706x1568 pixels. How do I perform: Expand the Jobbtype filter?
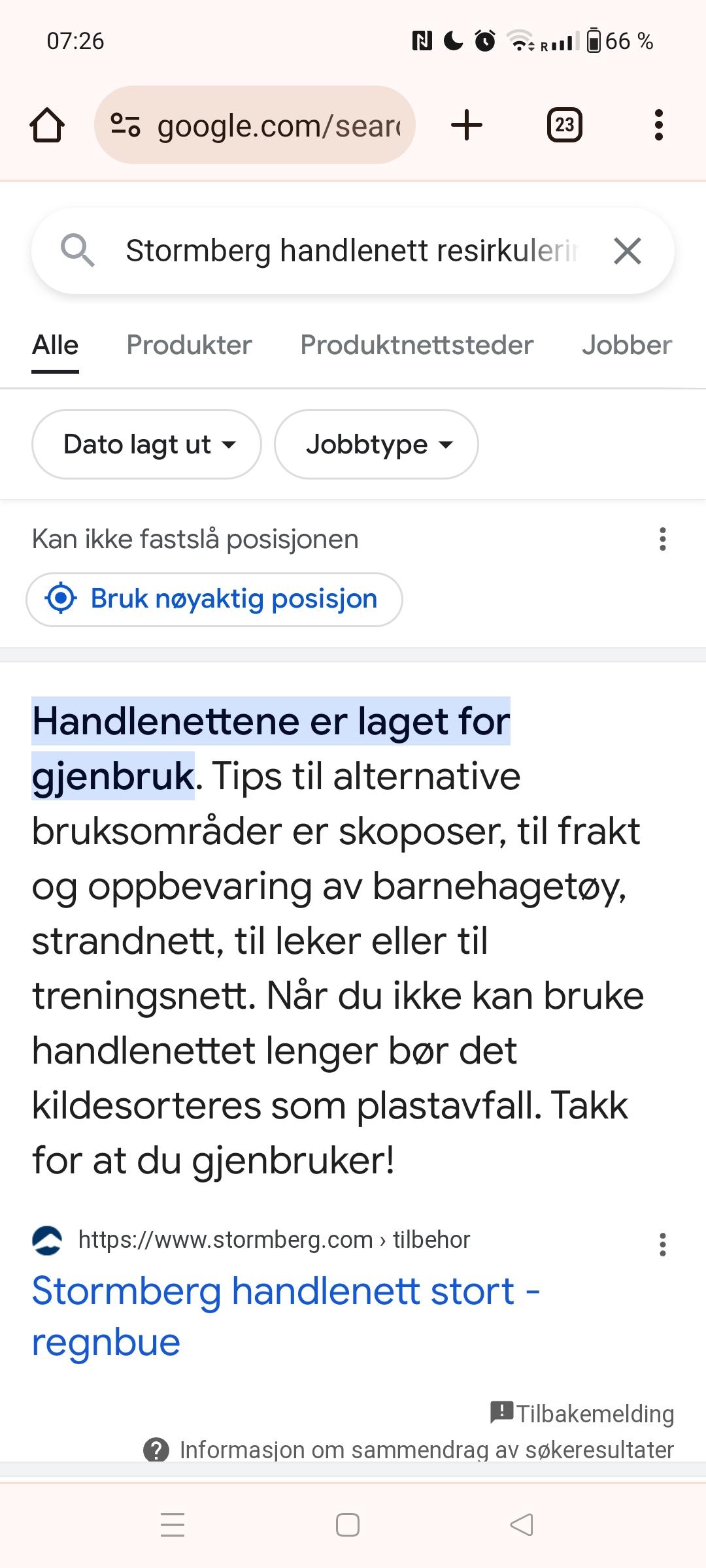click(x=377, y=444)
